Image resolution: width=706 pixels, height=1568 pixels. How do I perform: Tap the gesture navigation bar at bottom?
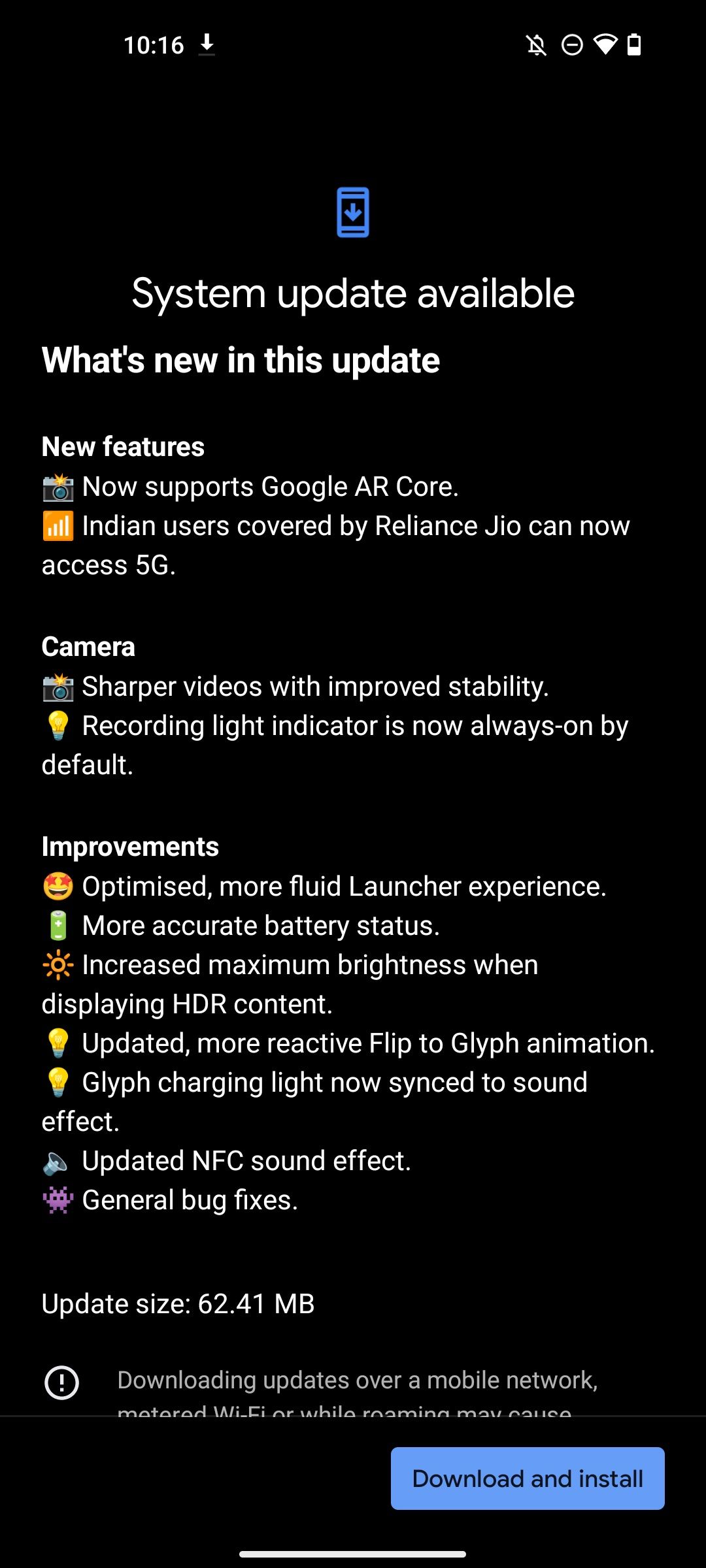pyautogui.click(x=353, y=1552)
